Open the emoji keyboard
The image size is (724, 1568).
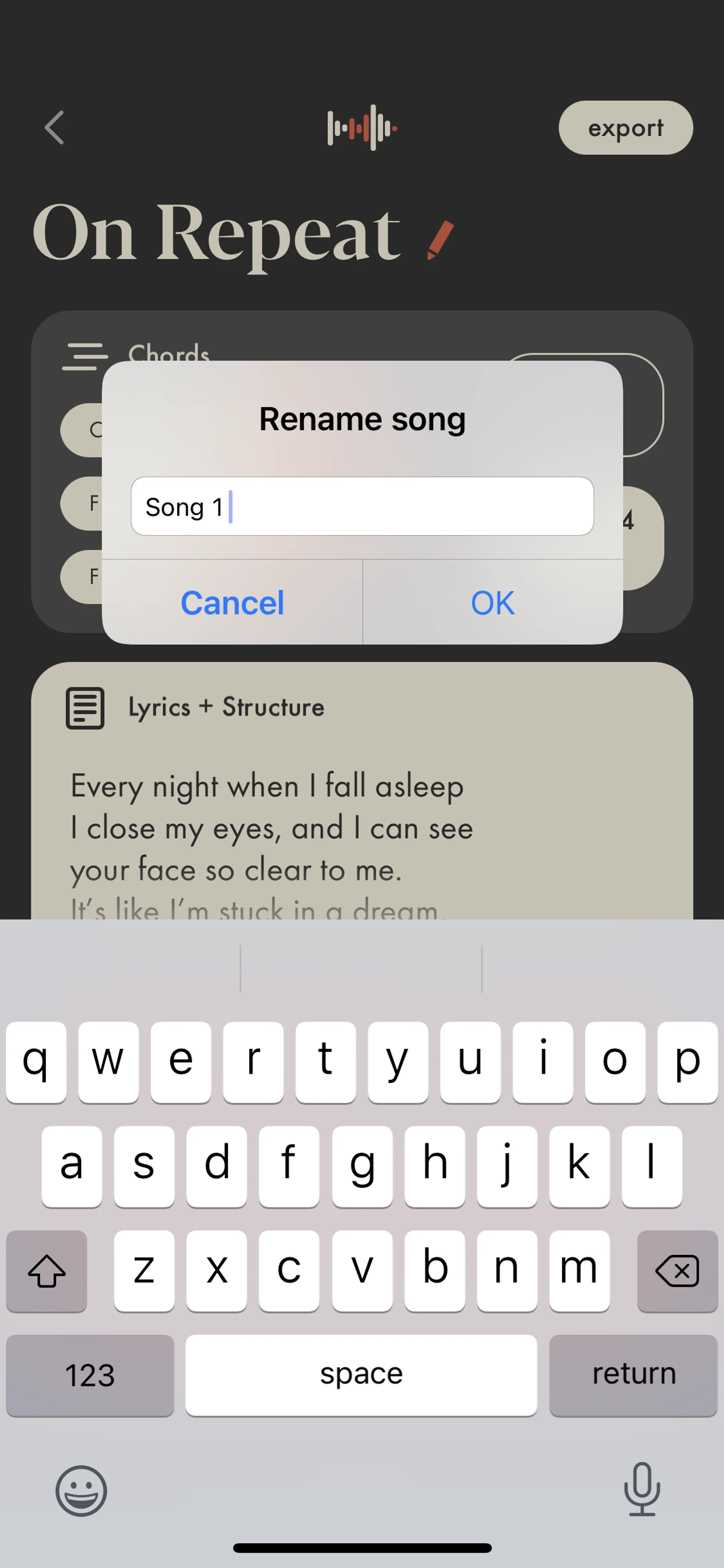(x=81, y=1490)
